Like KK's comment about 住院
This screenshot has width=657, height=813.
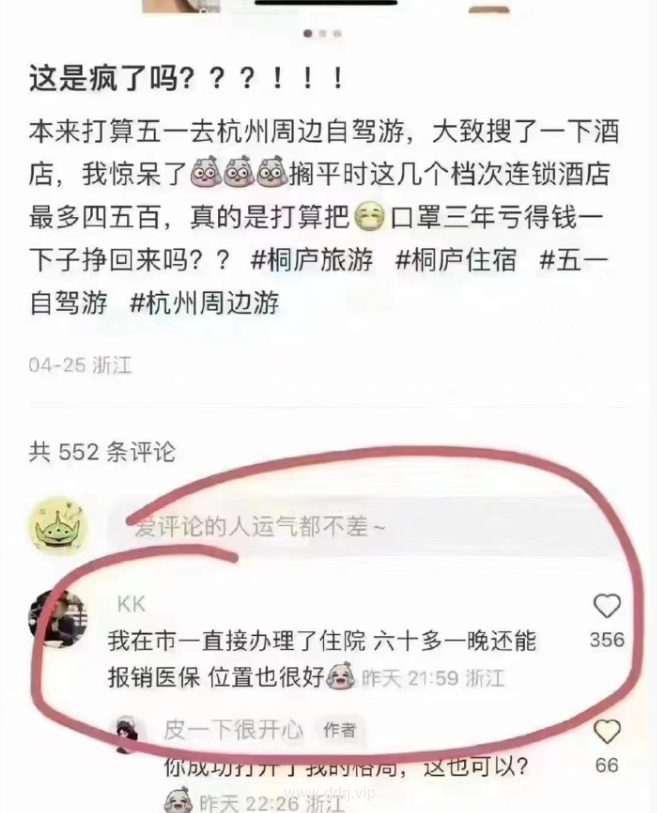(606, 606)
